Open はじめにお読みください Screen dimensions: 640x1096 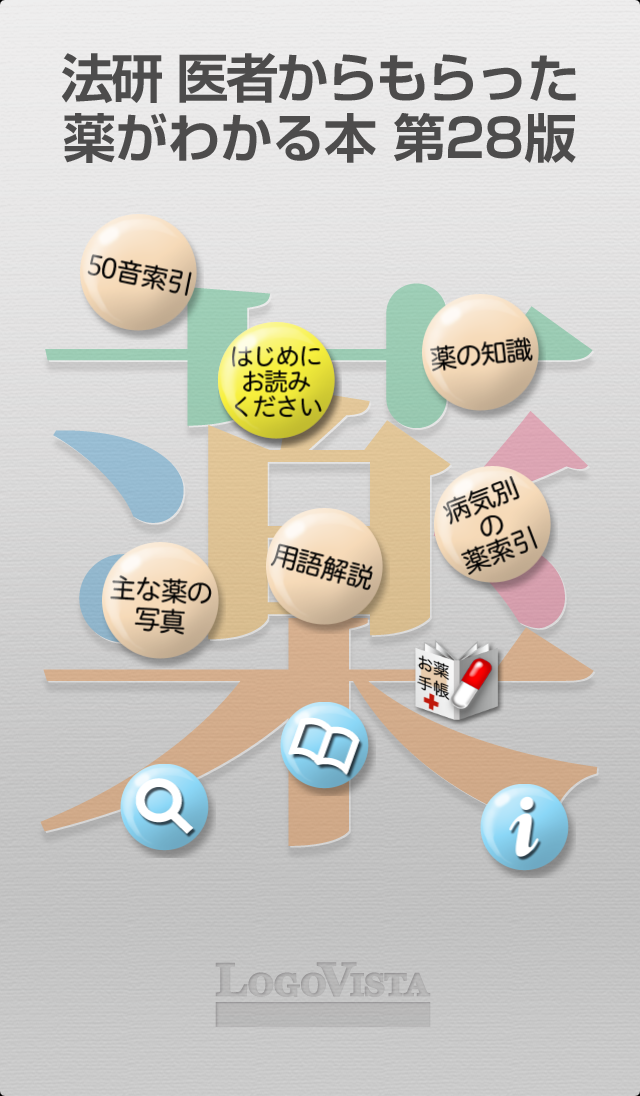[276, 381]
